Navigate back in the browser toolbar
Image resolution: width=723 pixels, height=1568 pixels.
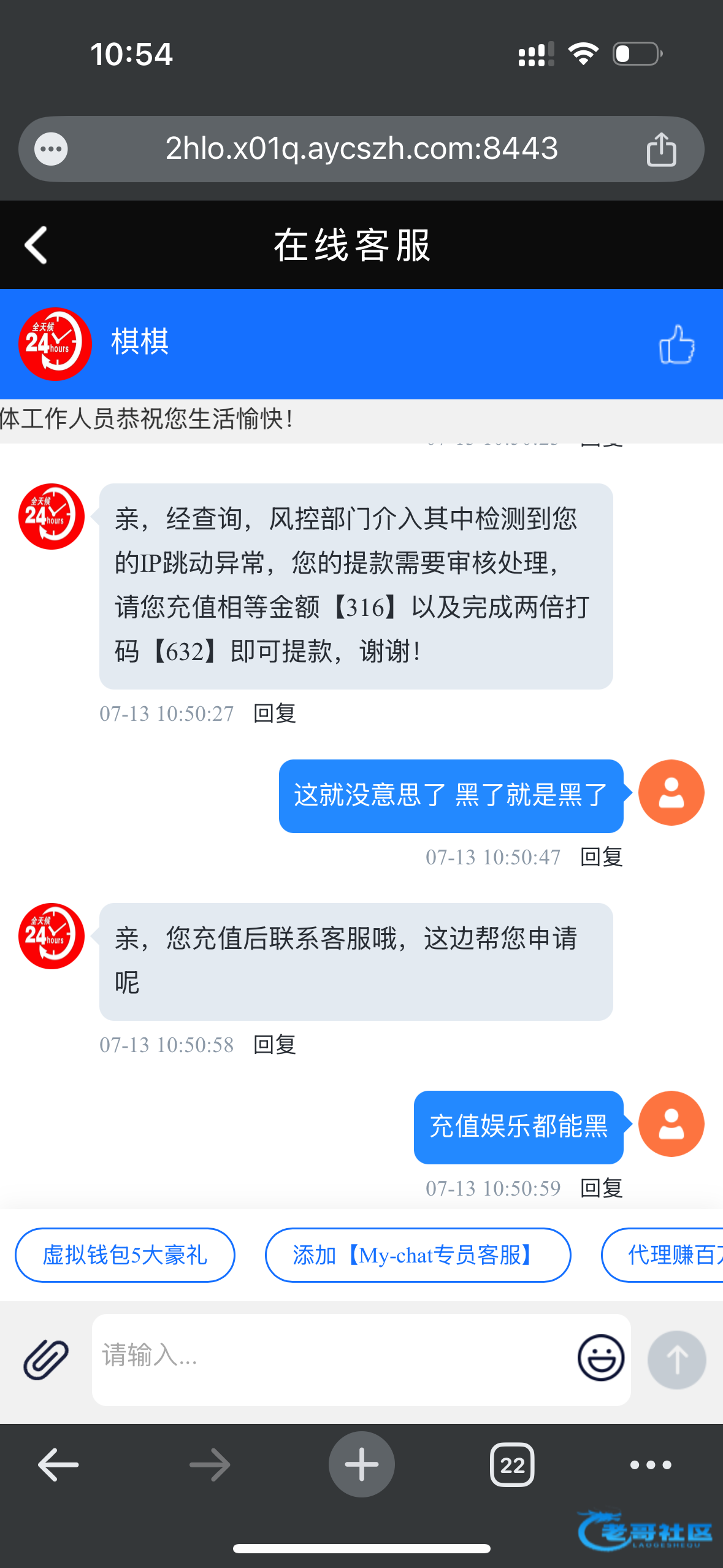[58, 1465]
